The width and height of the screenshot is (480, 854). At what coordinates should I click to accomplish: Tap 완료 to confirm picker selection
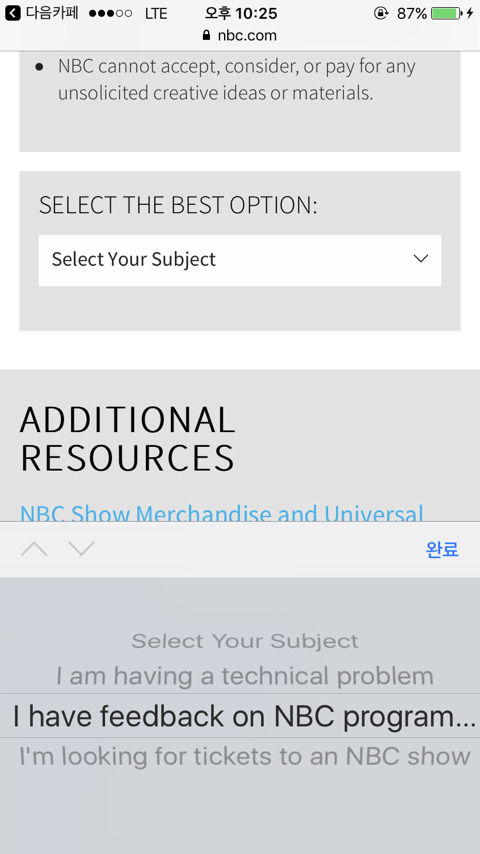click(x=442, y=550)
